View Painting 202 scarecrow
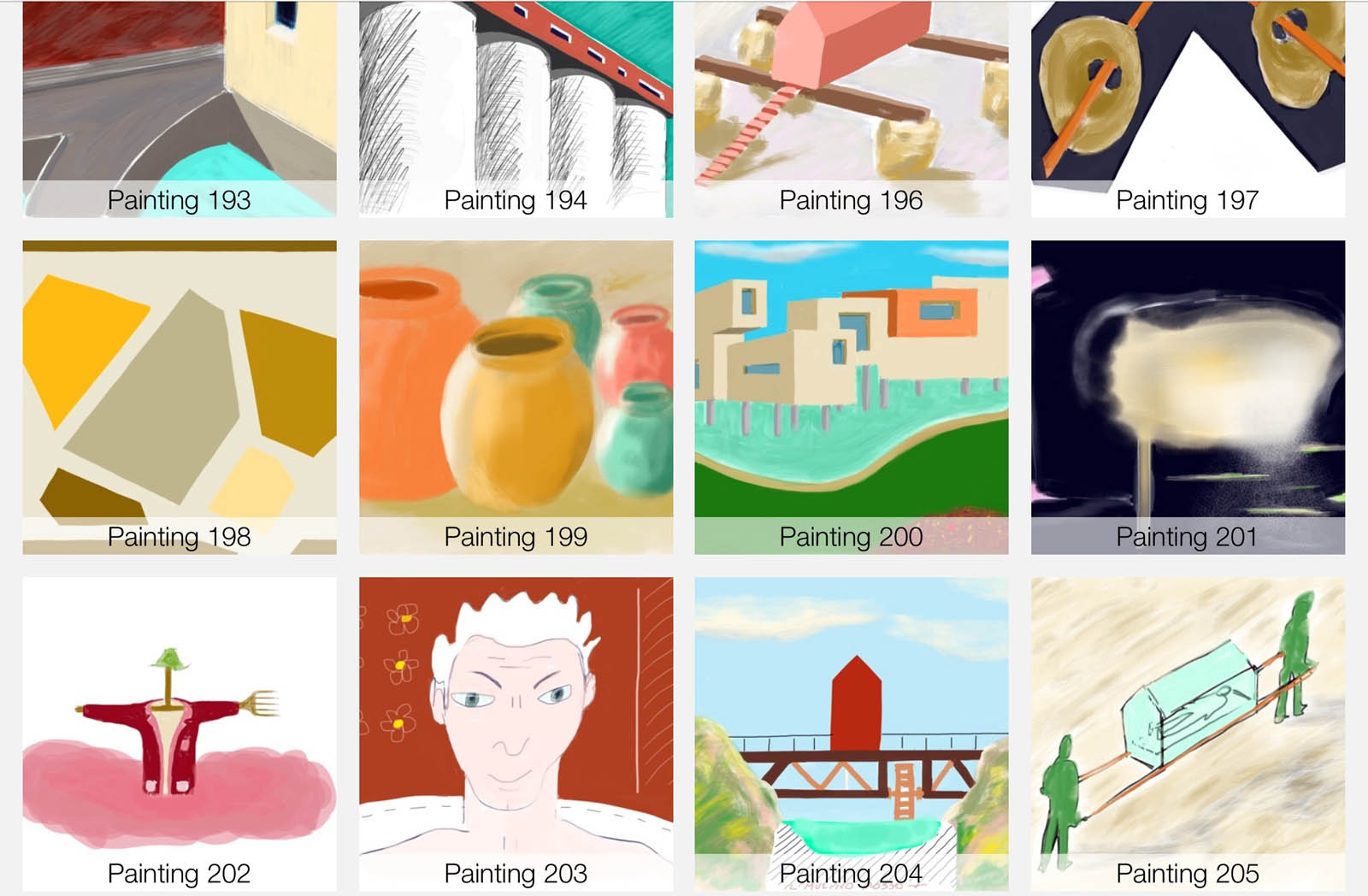Image resolution: width=1368 pixels, height=896 pixels. (x=180, y=733)
